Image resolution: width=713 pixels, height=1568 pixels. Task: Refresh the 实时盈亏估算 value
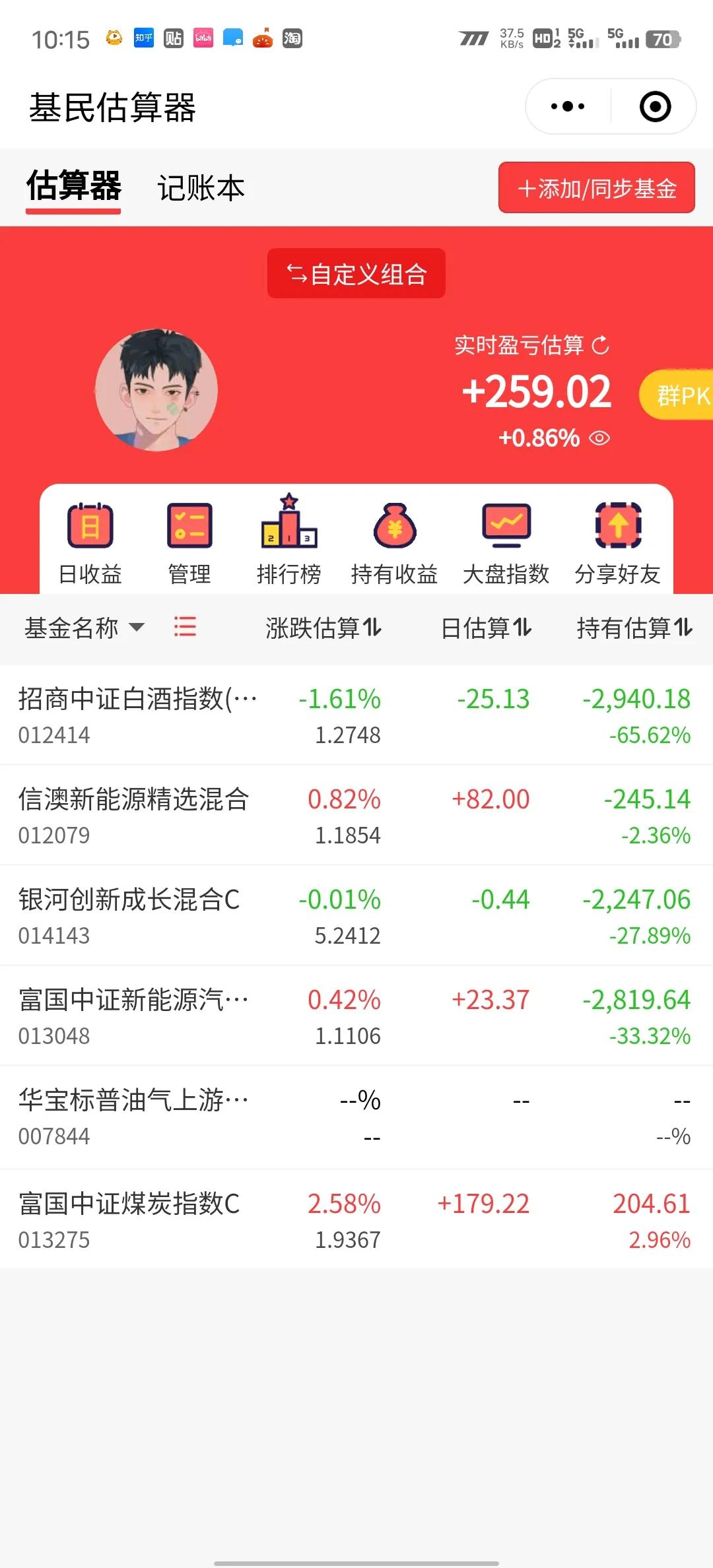[x=600, y=345]
